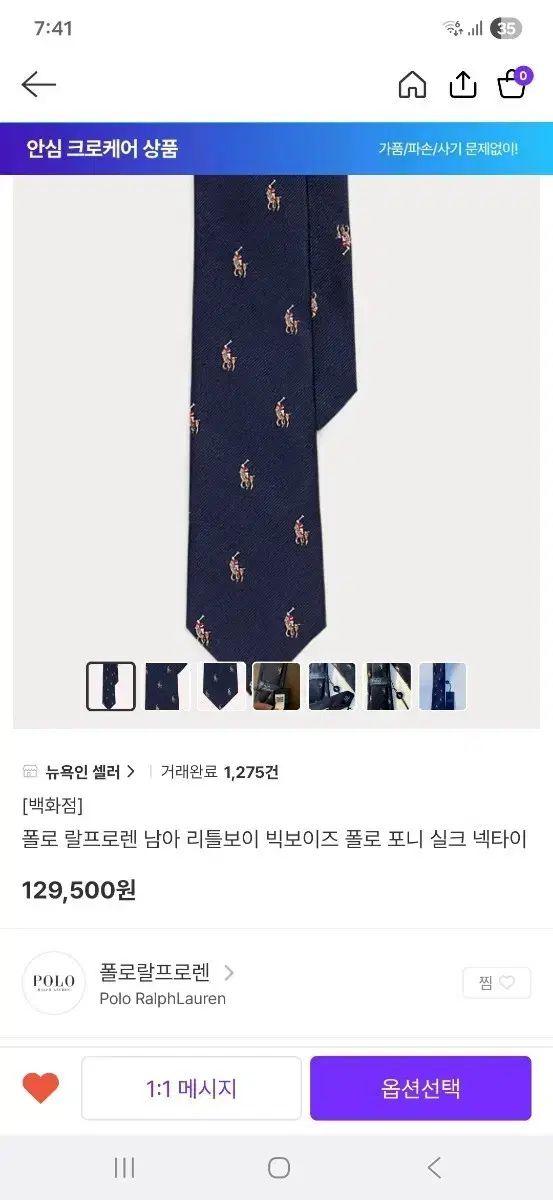Select the fifth product image thumbnail

click(332, 686)
